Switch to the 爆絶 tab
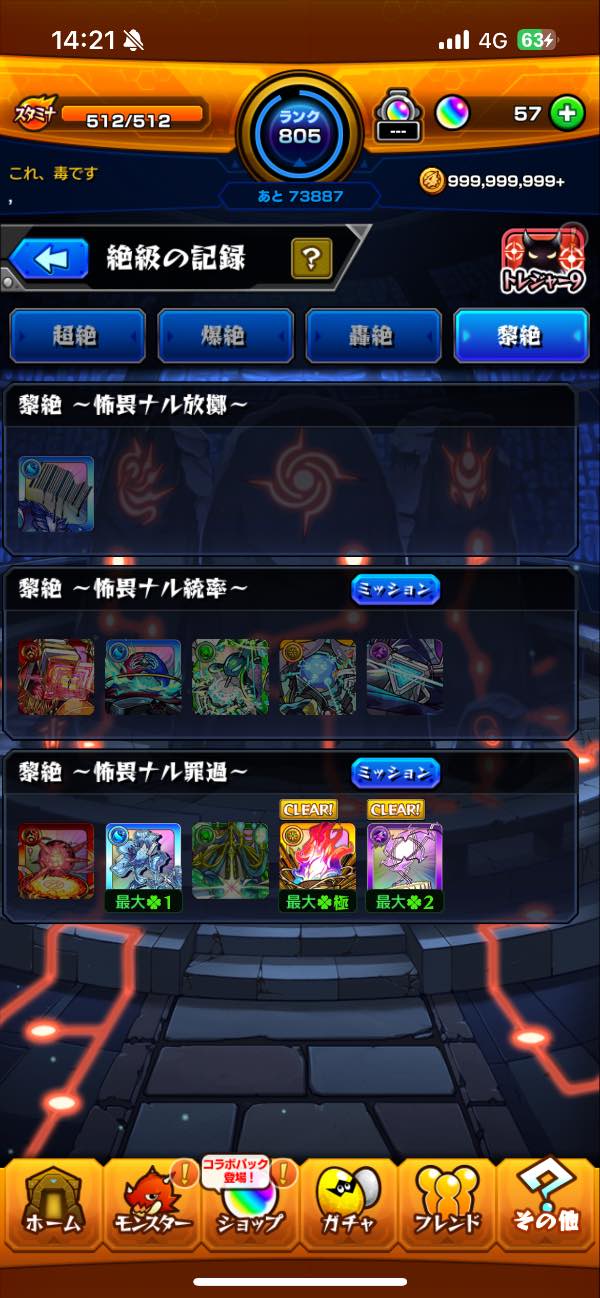This screenshot has width=600, height=1298. pyautogui.click(x=225, y=336)
